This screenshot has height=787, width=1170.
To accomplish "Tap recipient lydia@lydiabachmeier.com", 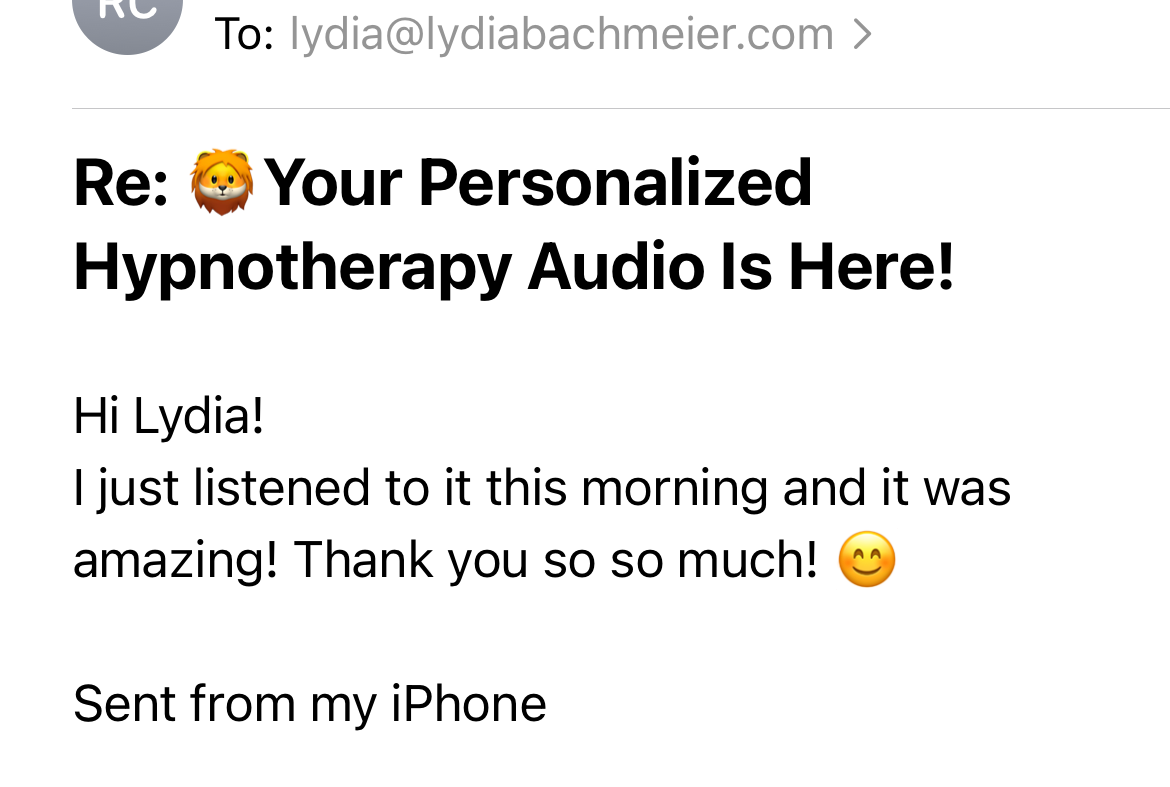I will 561,34.
